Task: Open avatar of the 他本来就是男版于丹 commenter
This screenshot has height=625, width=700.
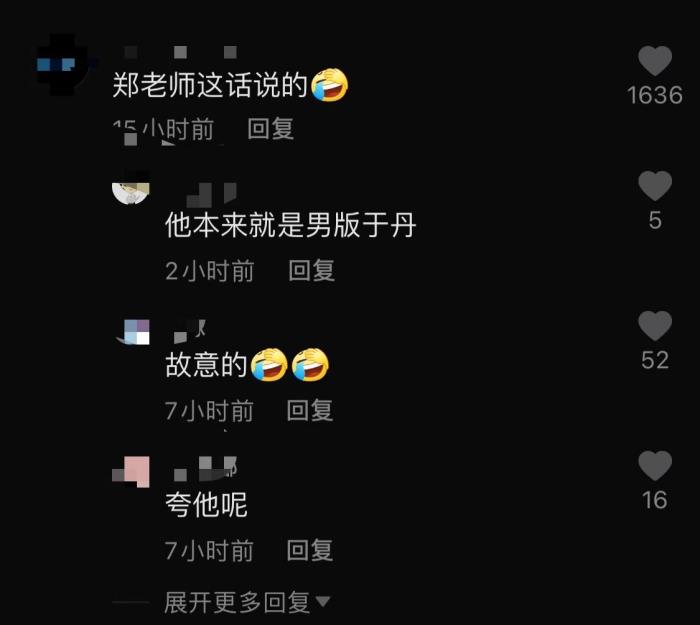Action: pos(131,187)
